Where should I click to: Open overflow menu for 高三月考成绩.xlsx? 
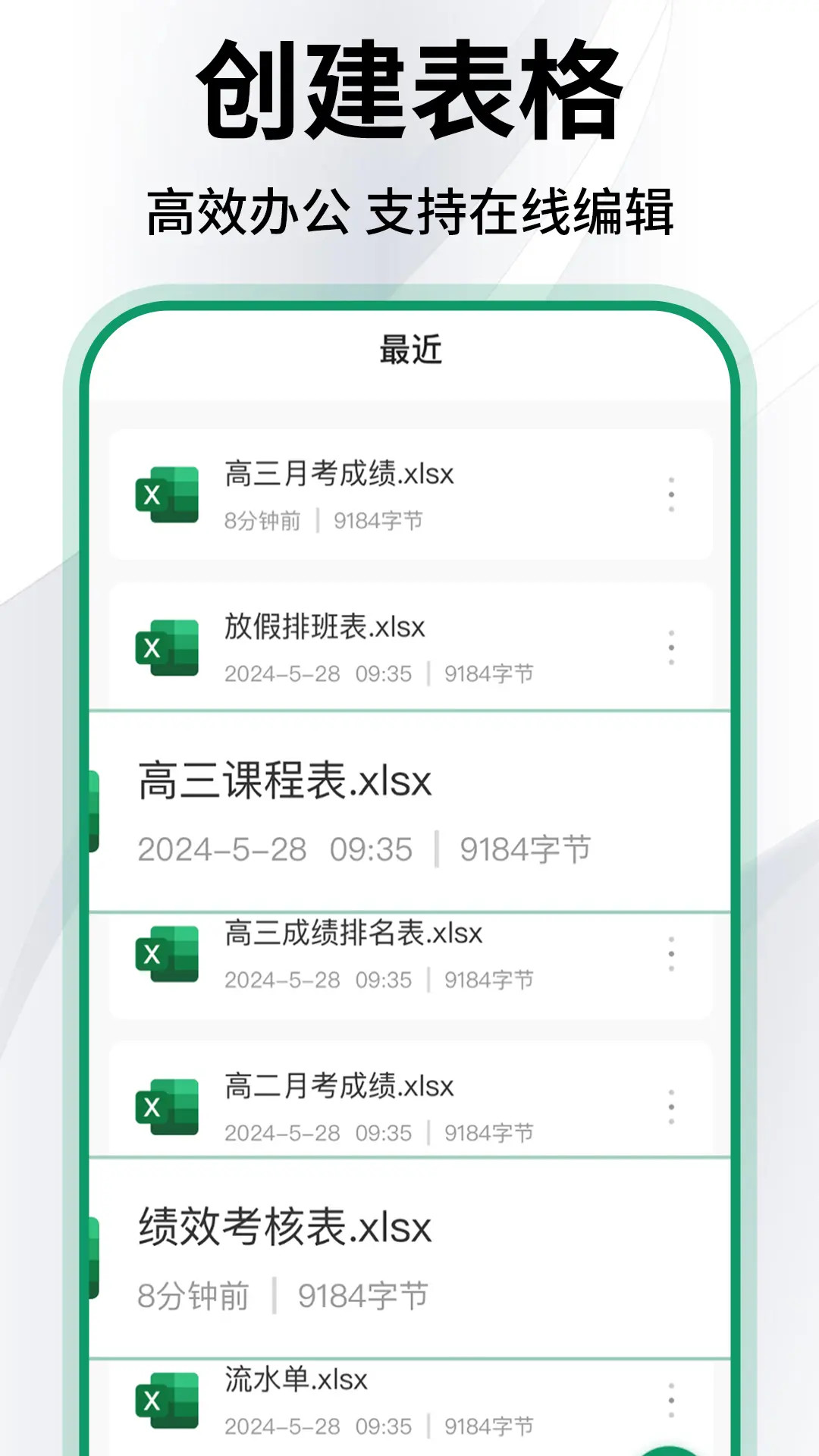670,493
